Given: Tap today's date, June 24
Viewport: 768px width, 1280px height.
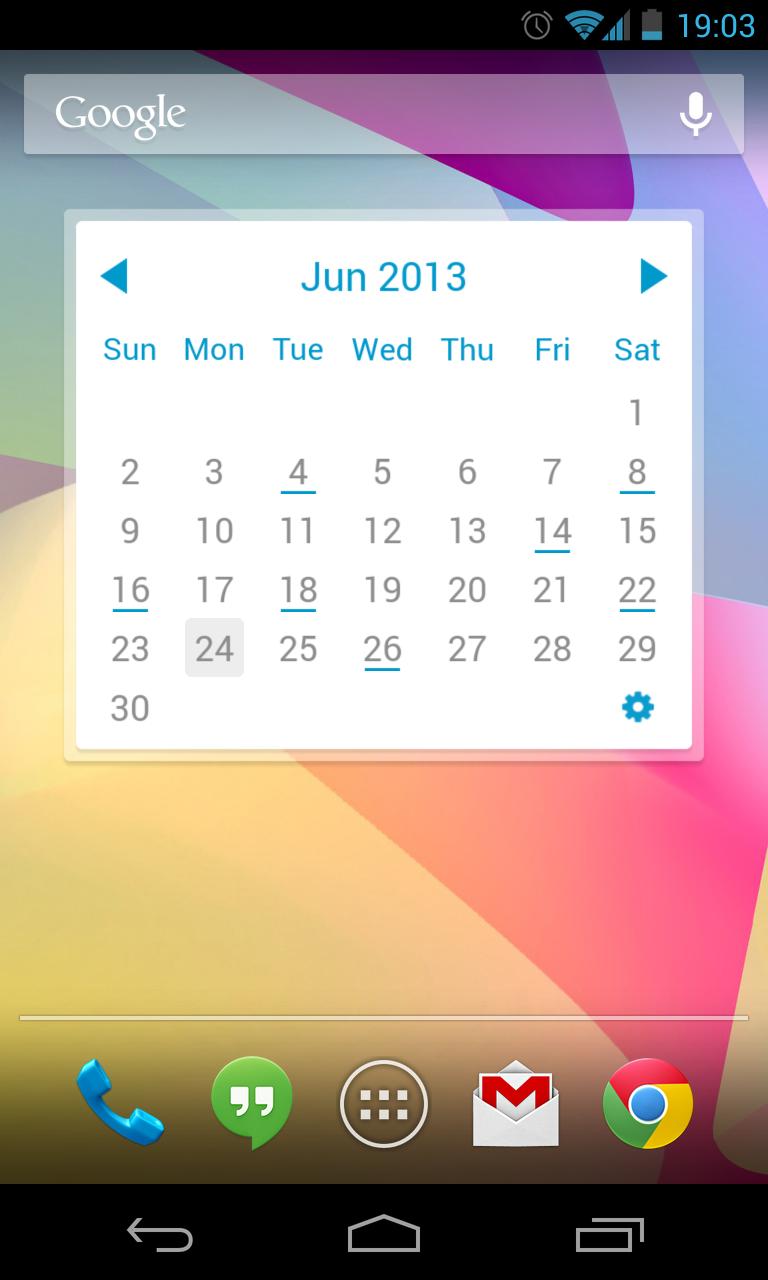Looking at the screenshot, I should click(214, 648).
